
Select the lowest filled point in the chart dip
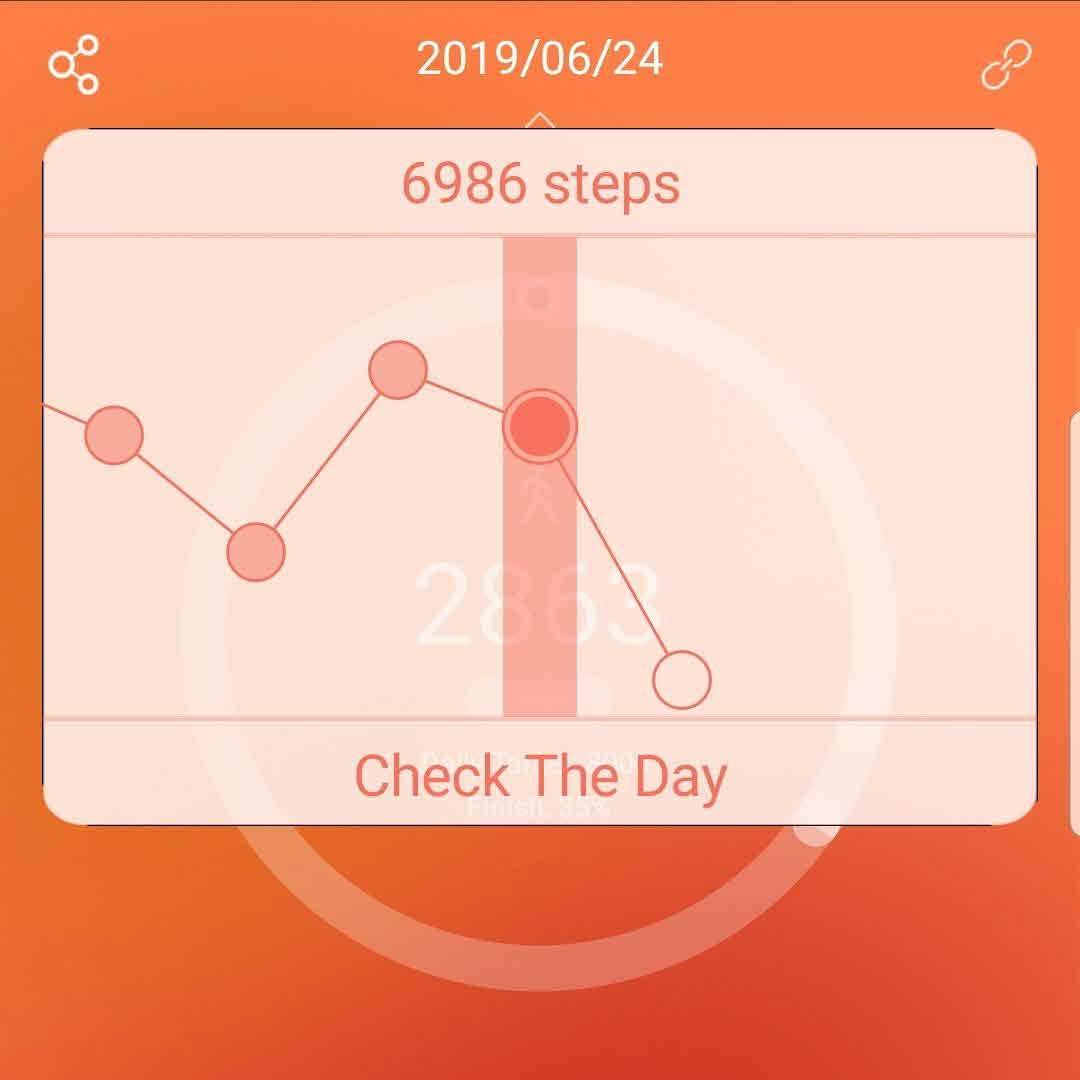tap(256, 552)
